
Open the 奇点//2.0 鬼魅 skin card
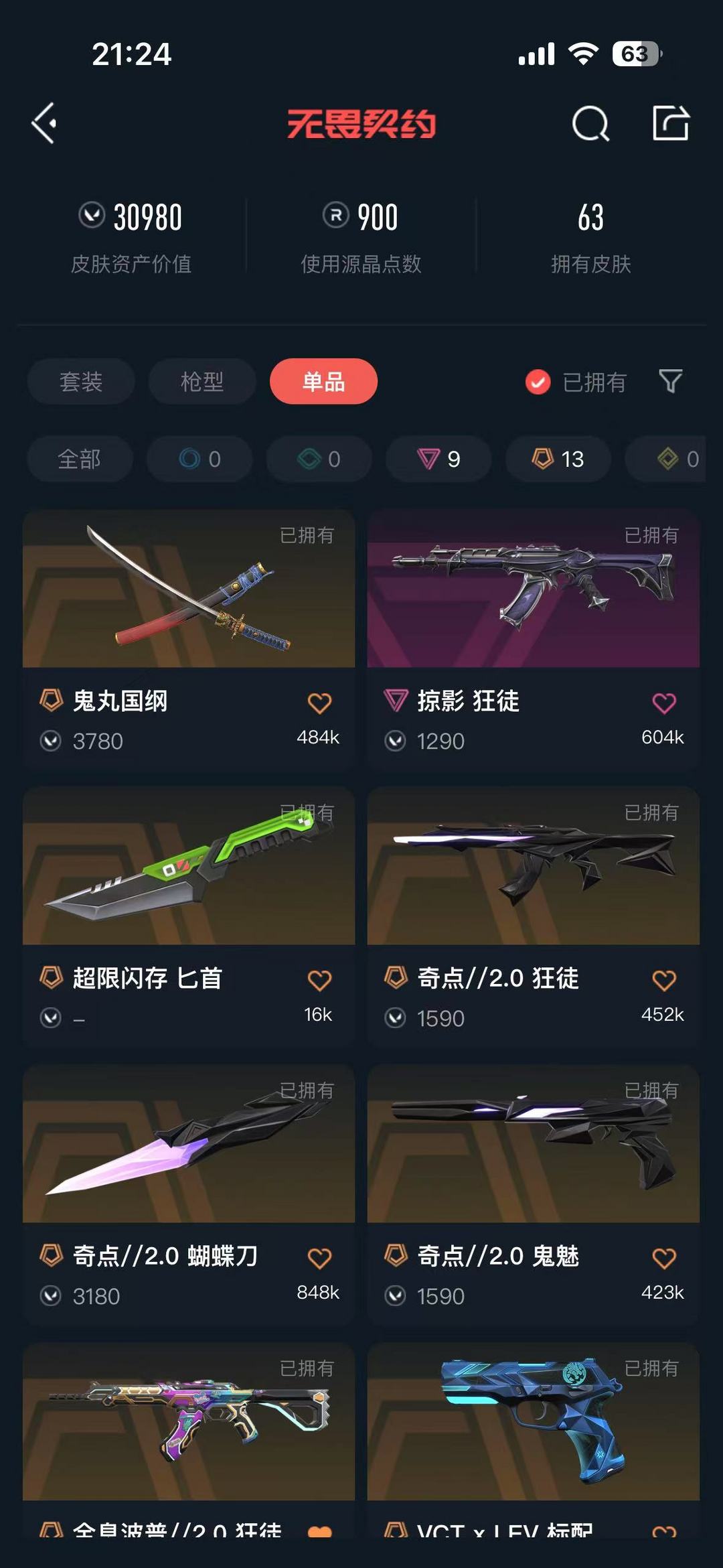tap(534, 1194)
